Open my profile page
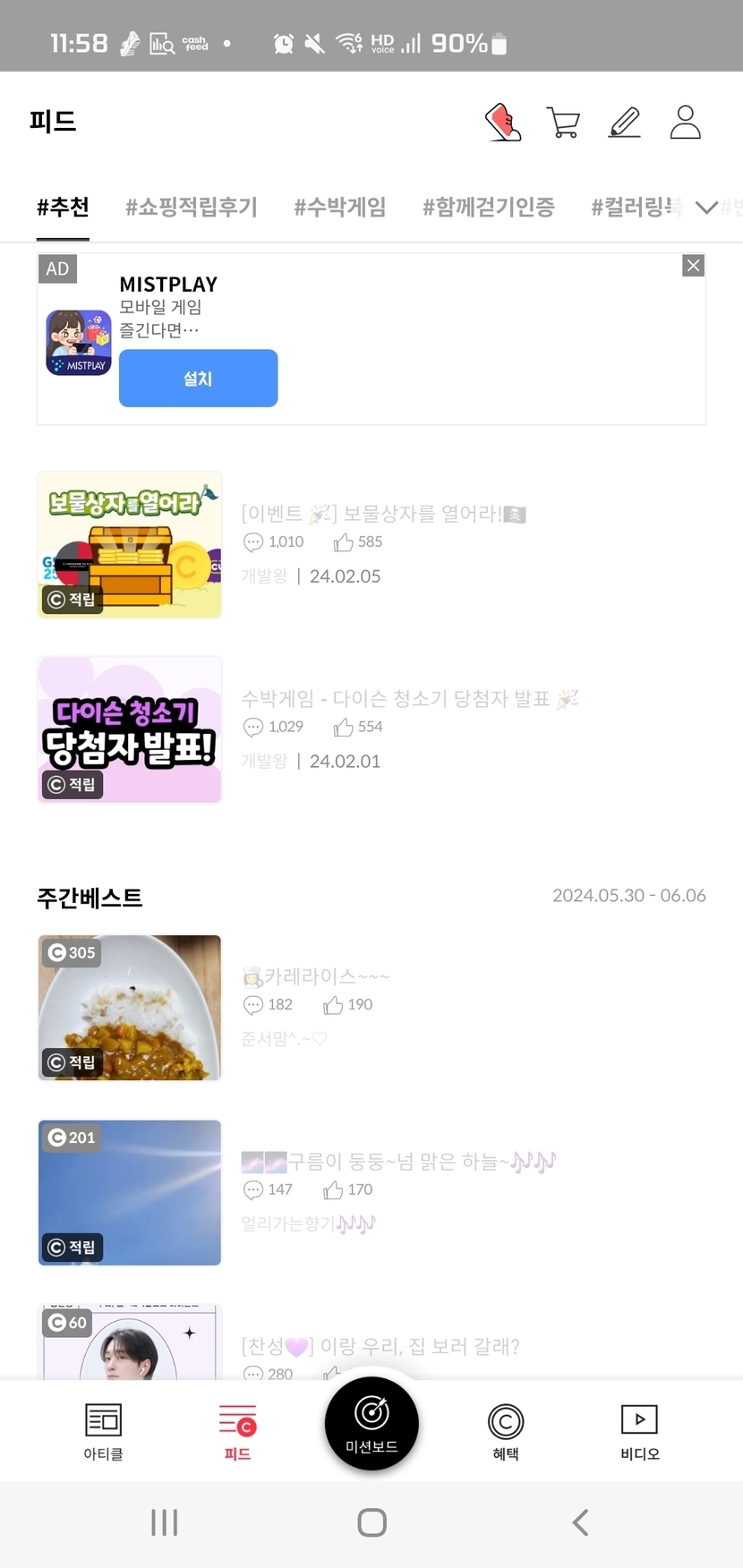Viewport: 743px width, 1568px height. click(x=685, y=123)
